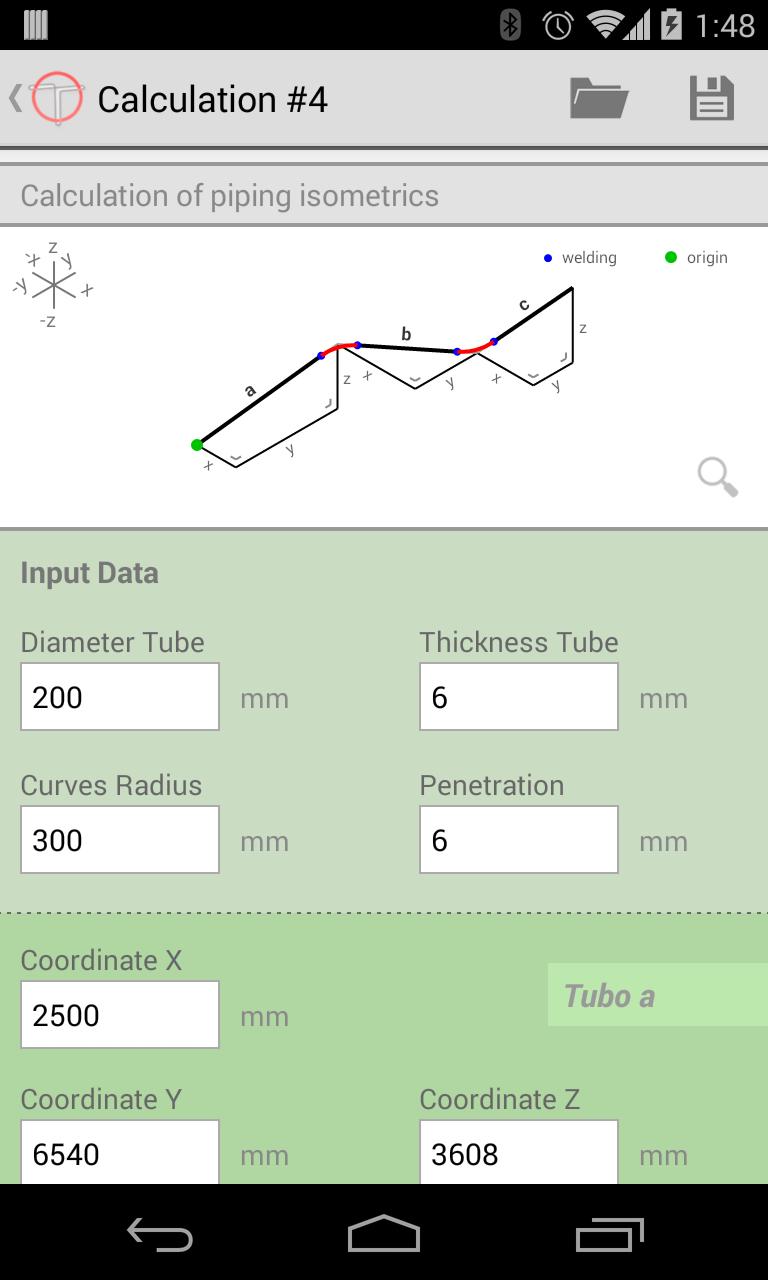Open the recent apps overview
Screen dimensions: 768x1280
point(609,1234)
